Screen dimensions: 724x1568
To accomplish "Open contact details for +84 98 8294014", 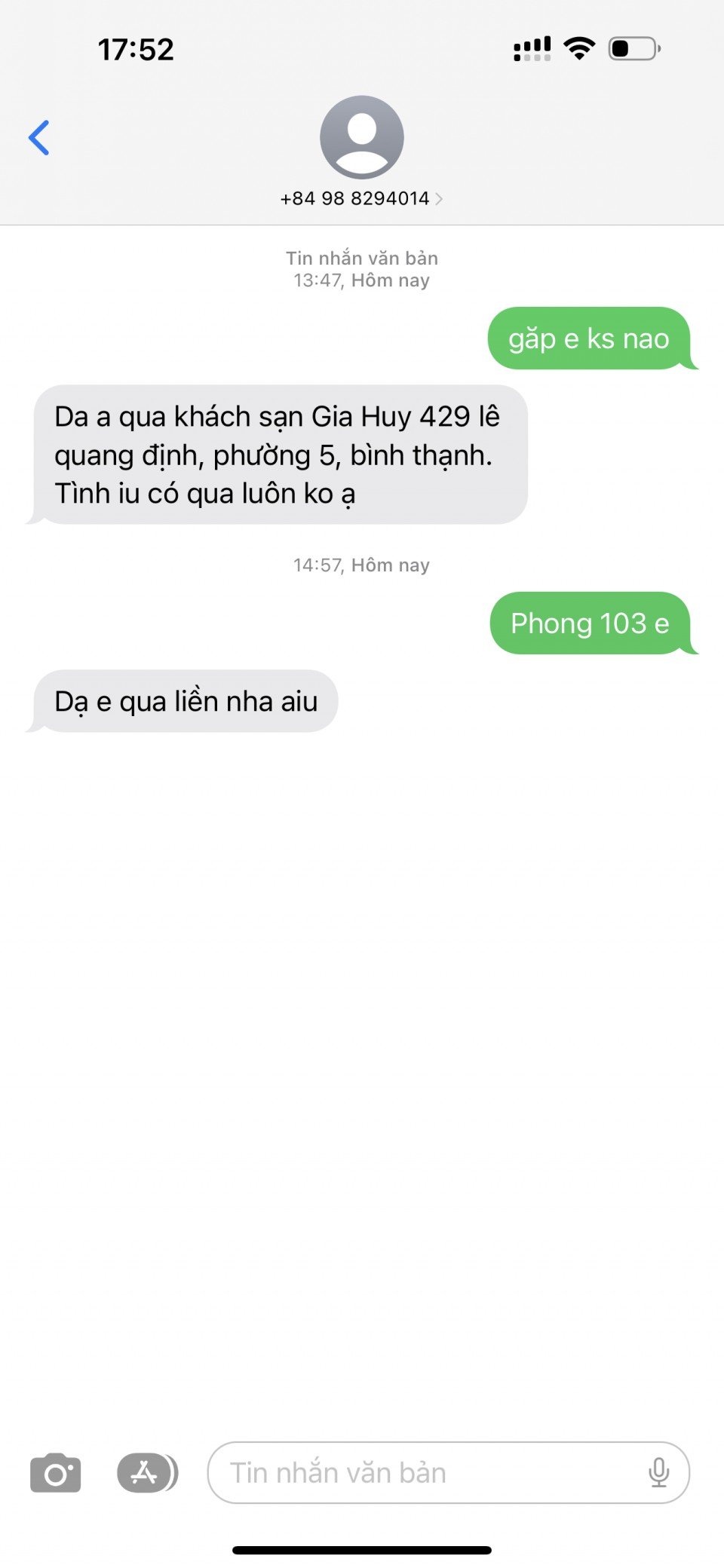I will click(x=361, y=198).
